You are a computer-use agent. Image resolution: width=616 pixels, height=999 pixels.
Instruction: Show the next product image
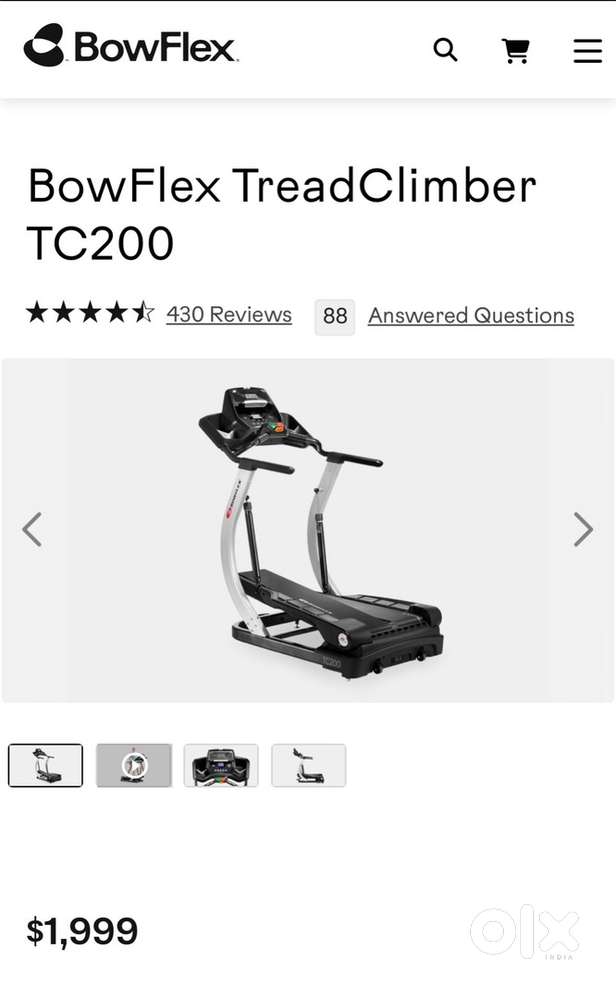pos(583,529)
